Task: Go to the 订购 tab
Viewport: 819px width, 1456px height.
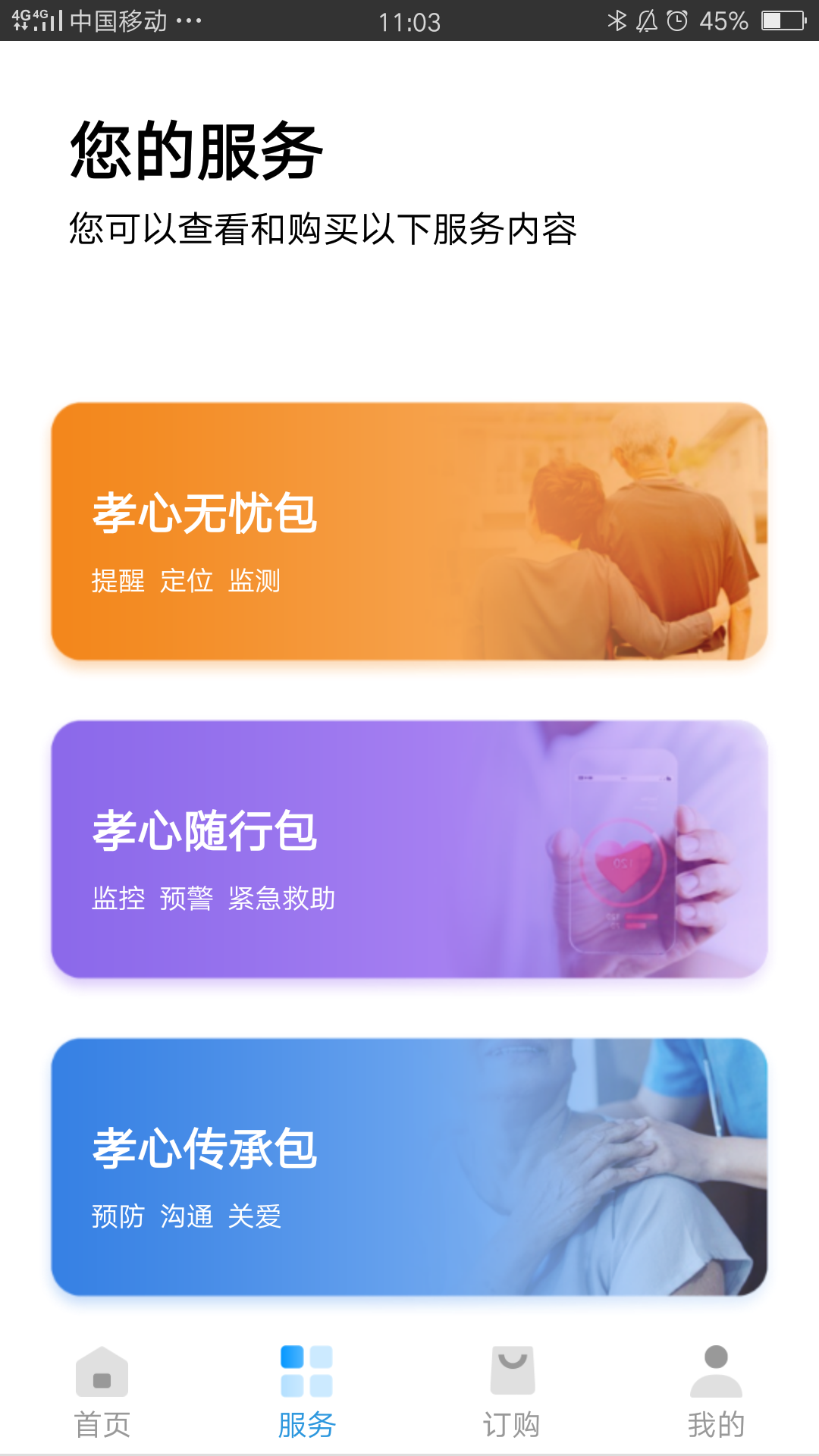Action: pos(512,1392)
